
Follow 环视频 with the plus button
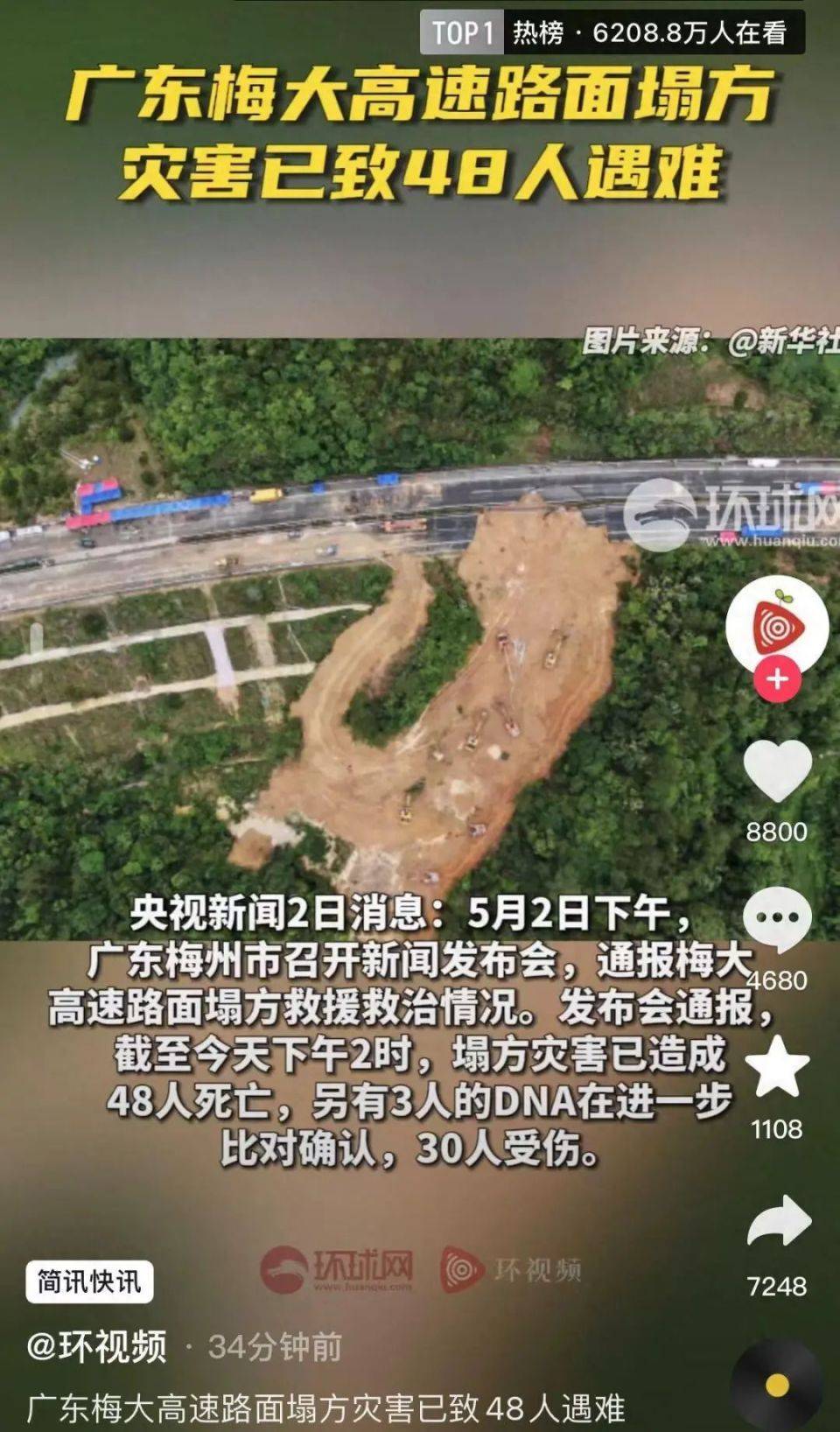click(x=777, y=681)
